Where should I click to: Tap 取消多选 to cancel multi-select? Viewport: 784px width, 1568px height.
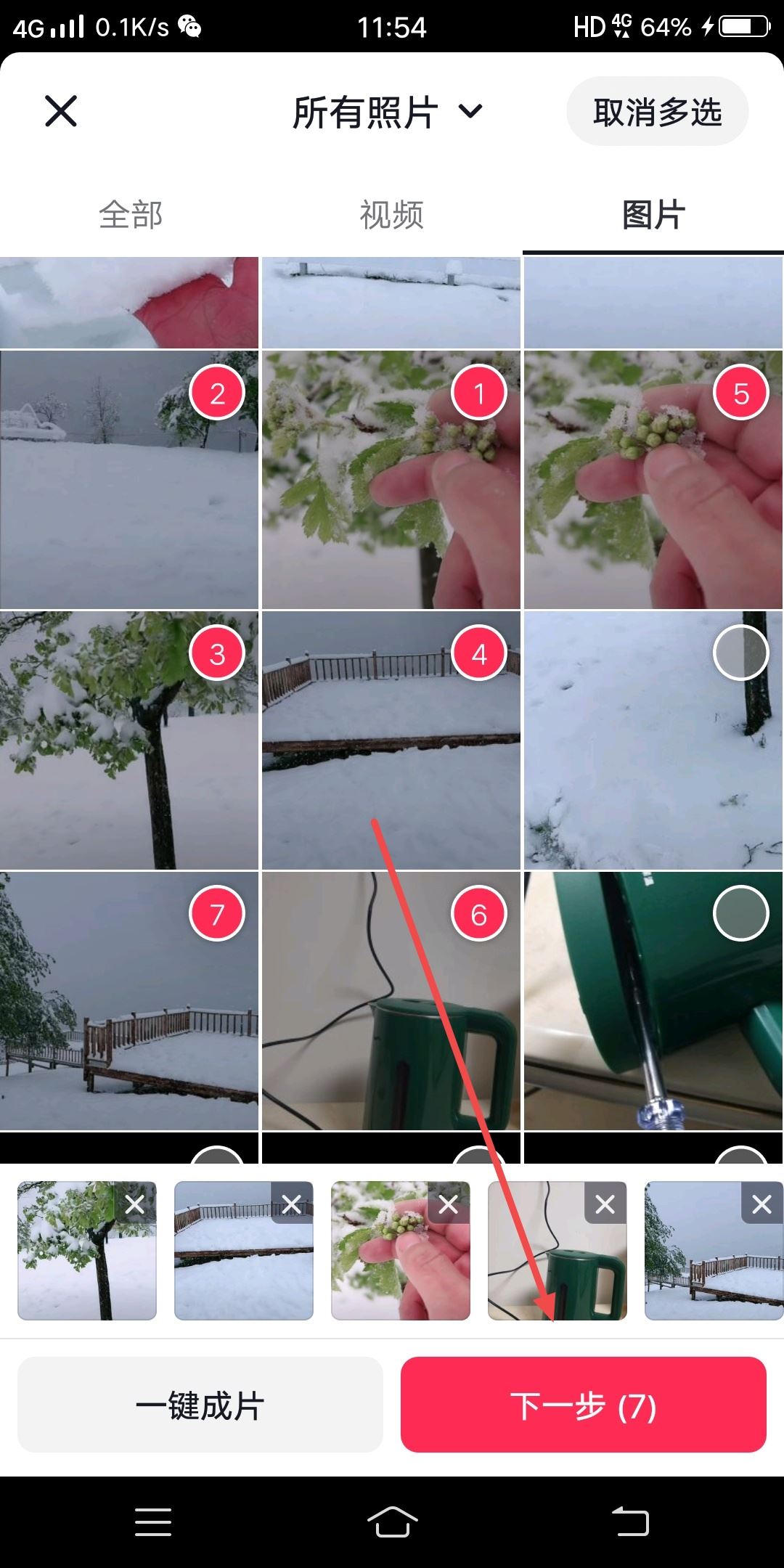(x=657, y=112)
